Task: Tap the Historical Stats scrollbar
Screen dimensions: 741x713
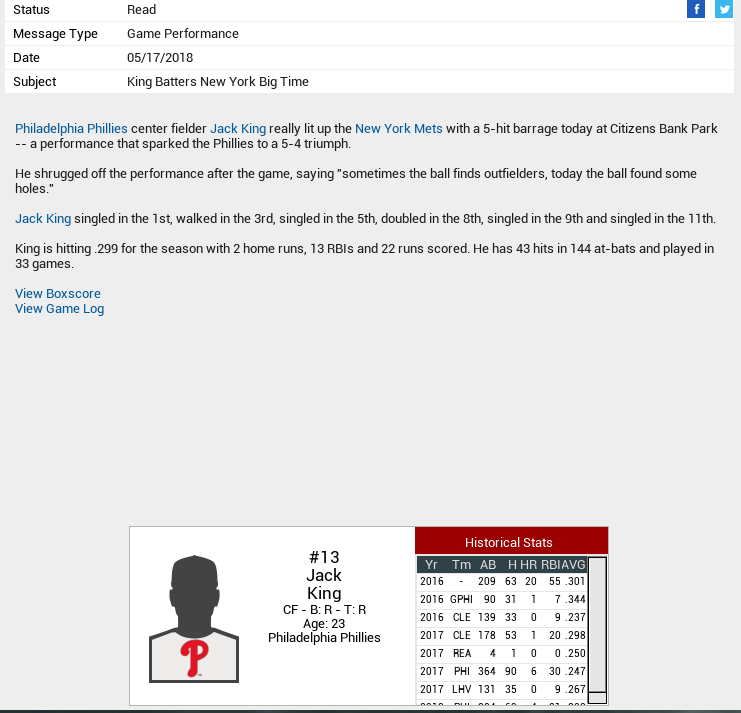Action: 597,630
